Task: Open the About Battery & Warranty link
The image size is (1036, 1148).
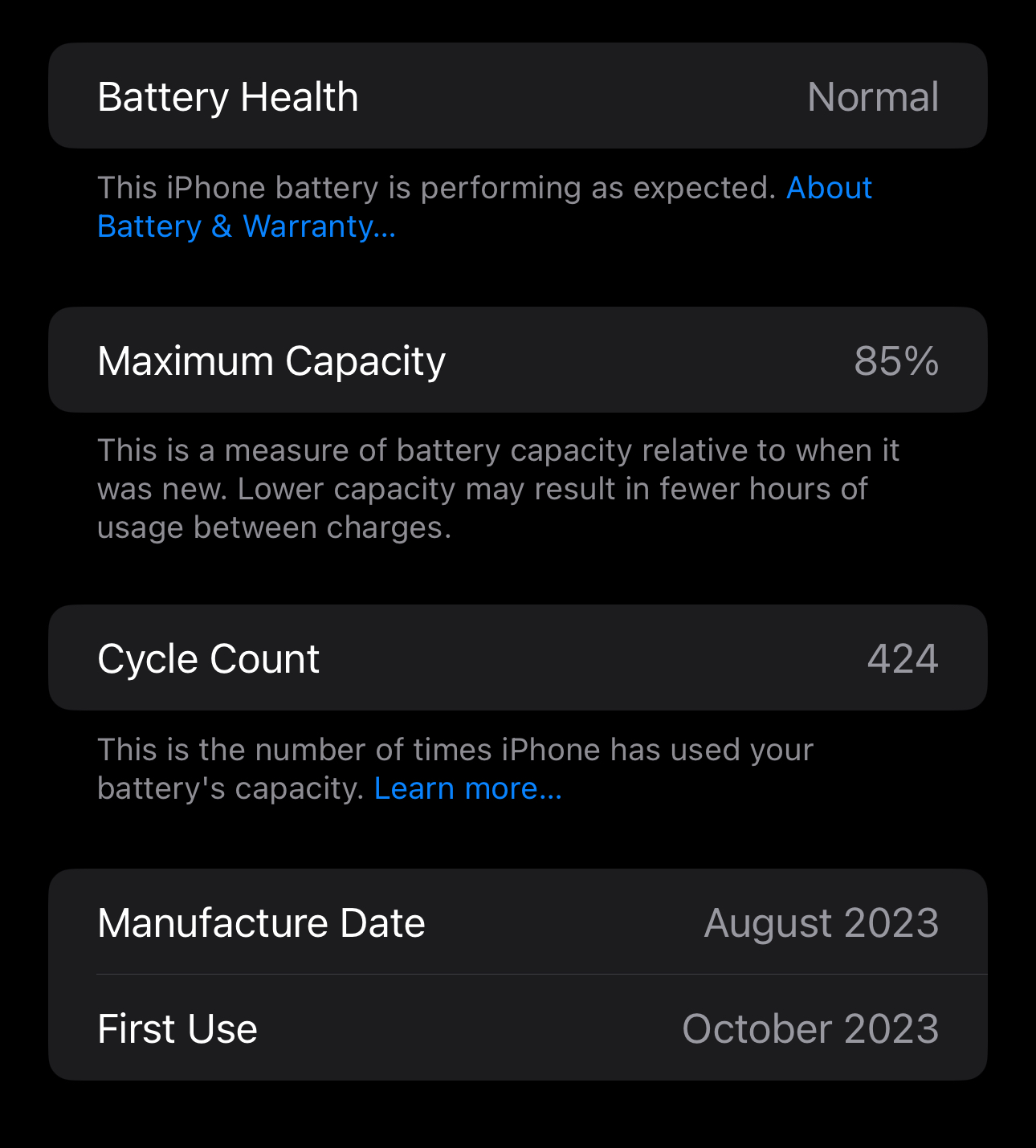Action: (x=247, y=226)
